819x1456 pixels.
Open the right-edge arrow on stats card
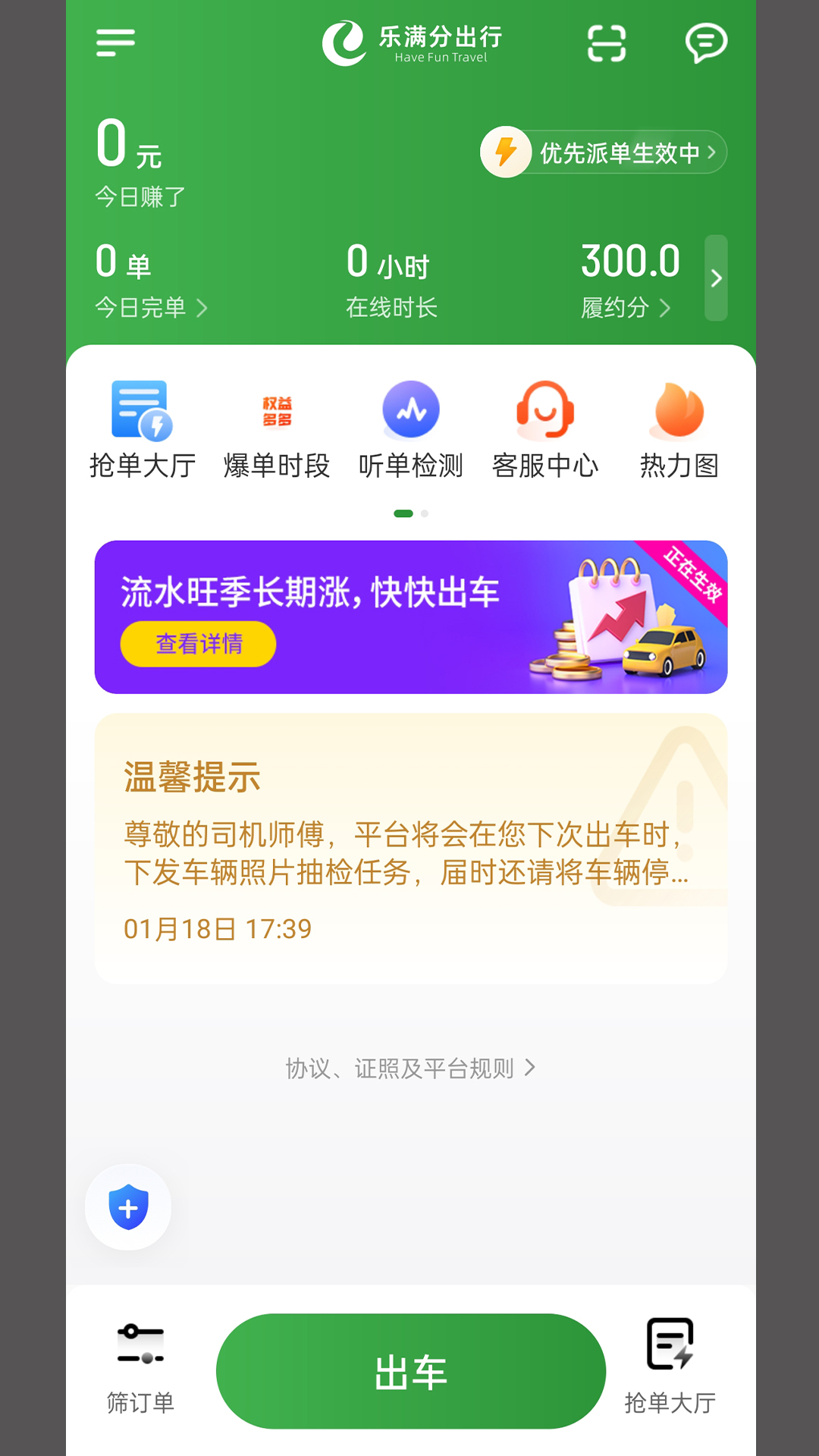click(x=716, y=279)
